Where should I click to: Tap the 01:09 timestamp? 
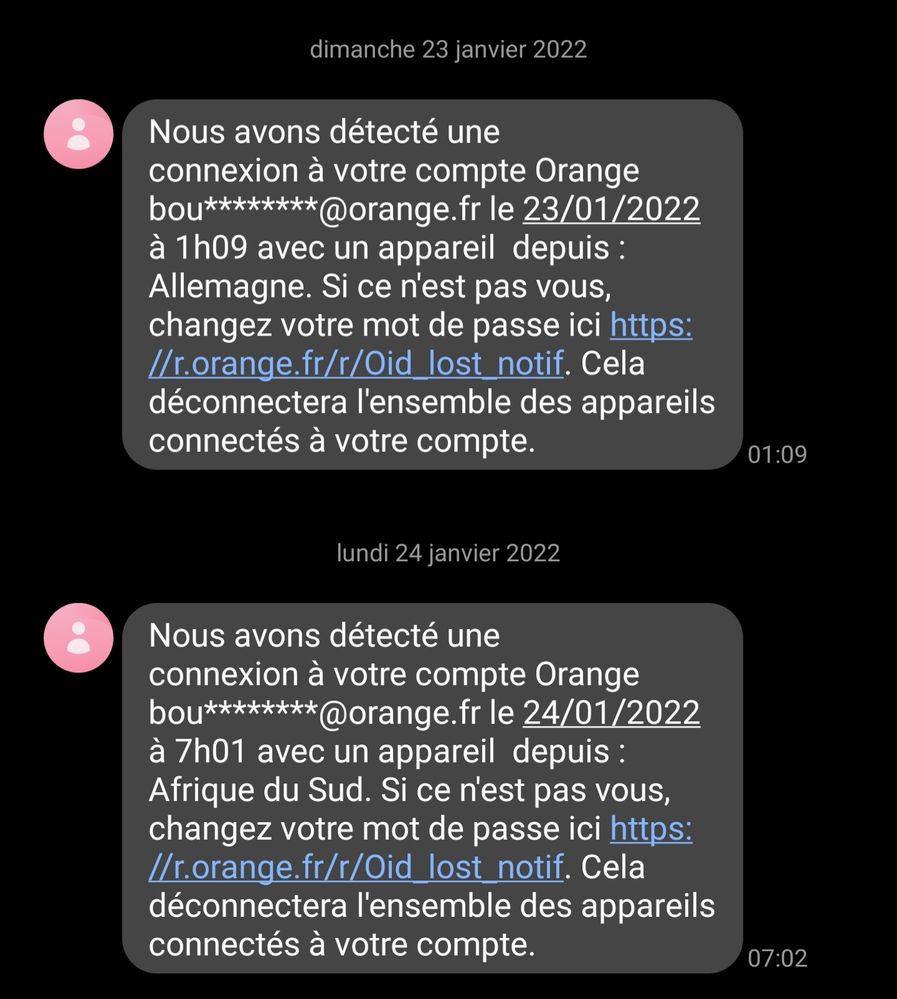[777, 454]
